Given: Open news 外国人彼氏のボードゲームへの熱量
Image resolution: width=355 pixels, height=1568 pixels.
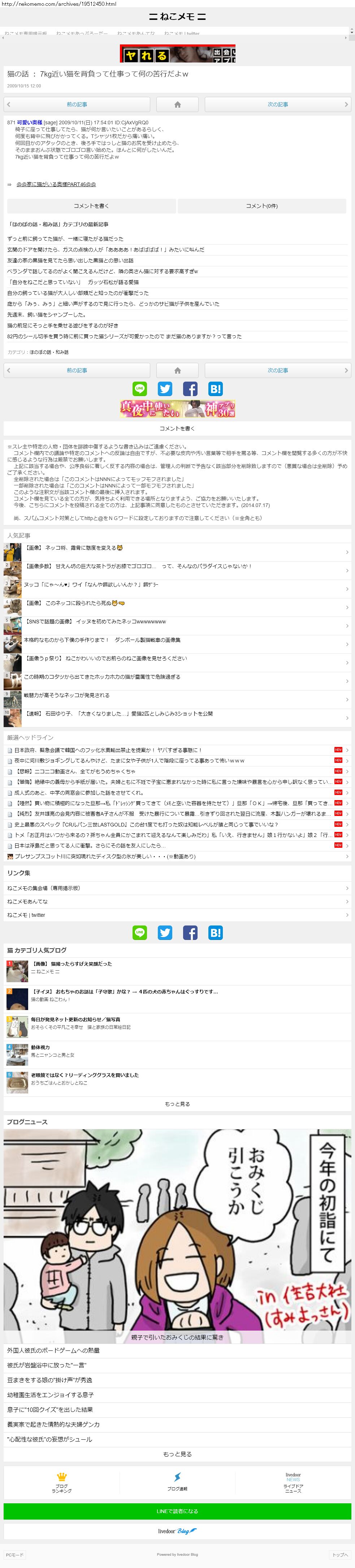Looking at the screenshot, I should 53,1350.
